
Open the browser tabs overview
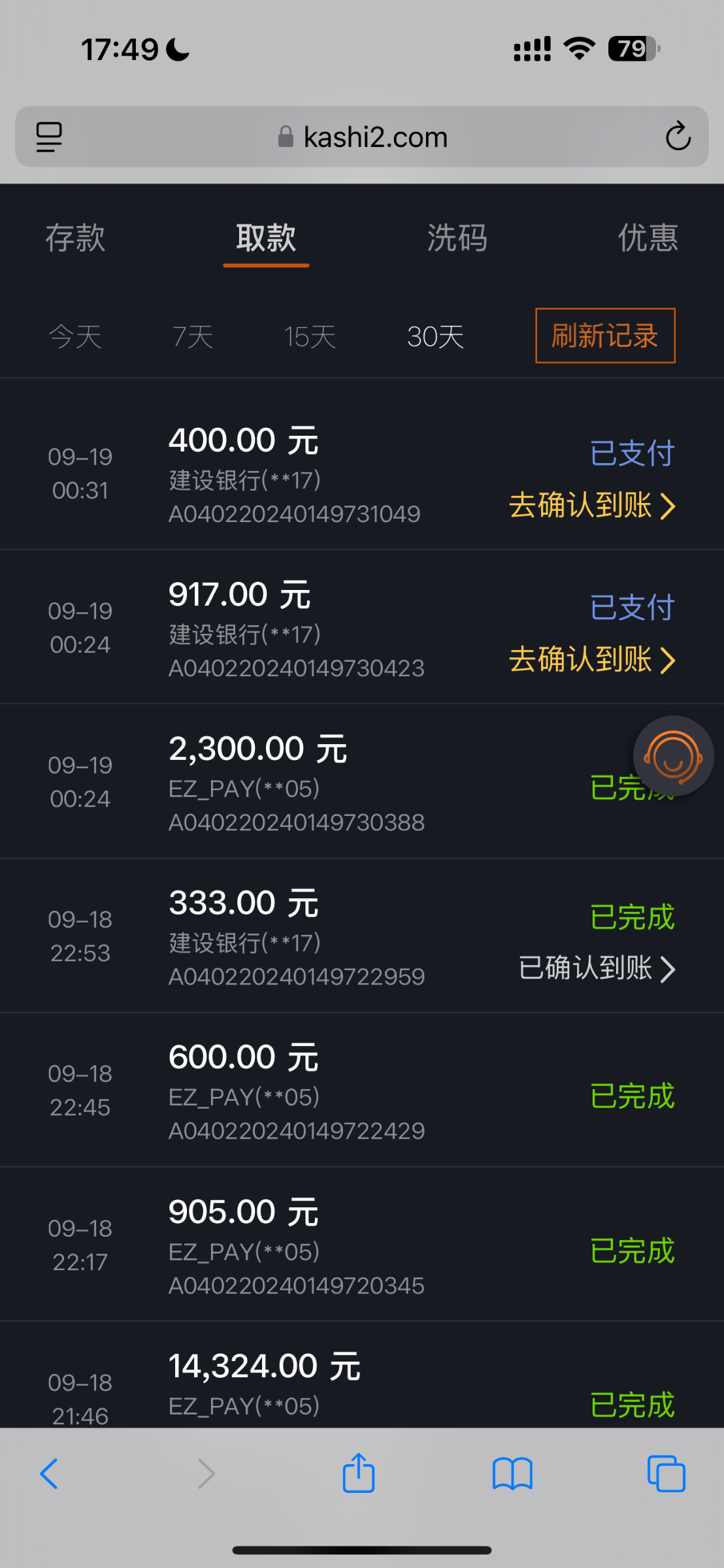pyautogui.click(x=666, y=1474)
